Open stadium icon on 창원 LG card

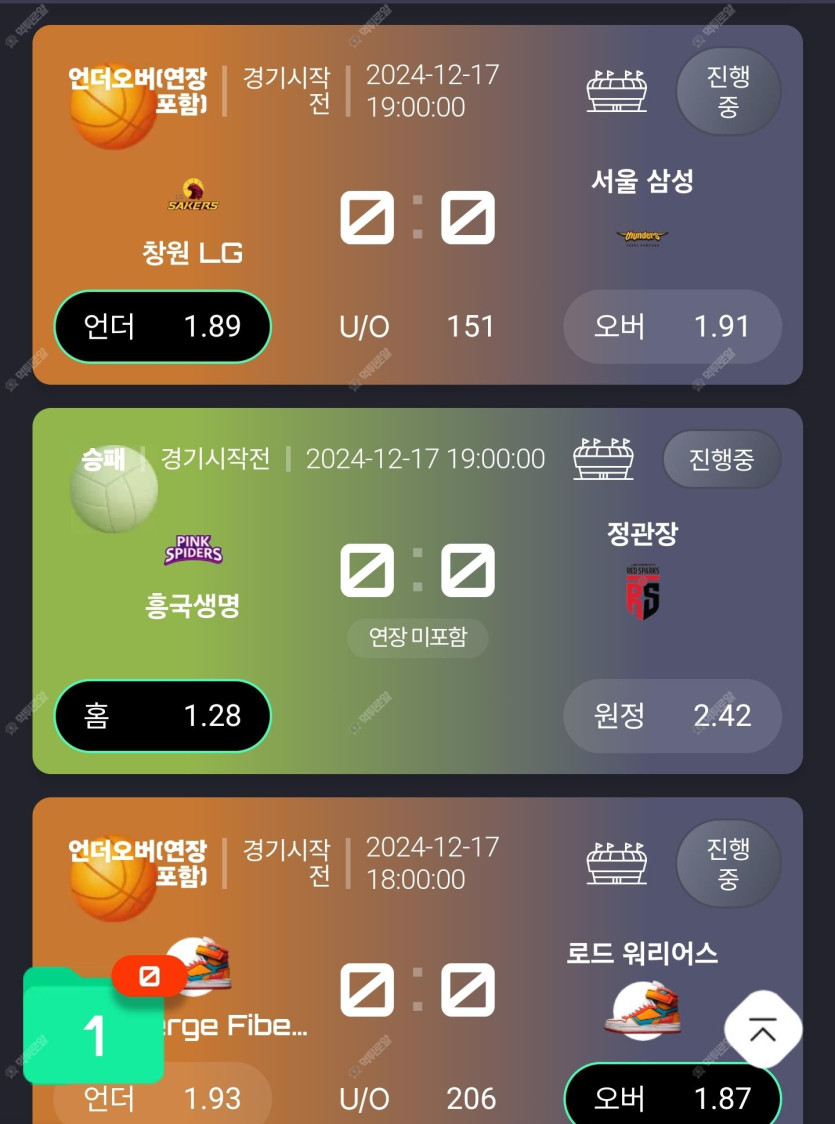[616, 91]
